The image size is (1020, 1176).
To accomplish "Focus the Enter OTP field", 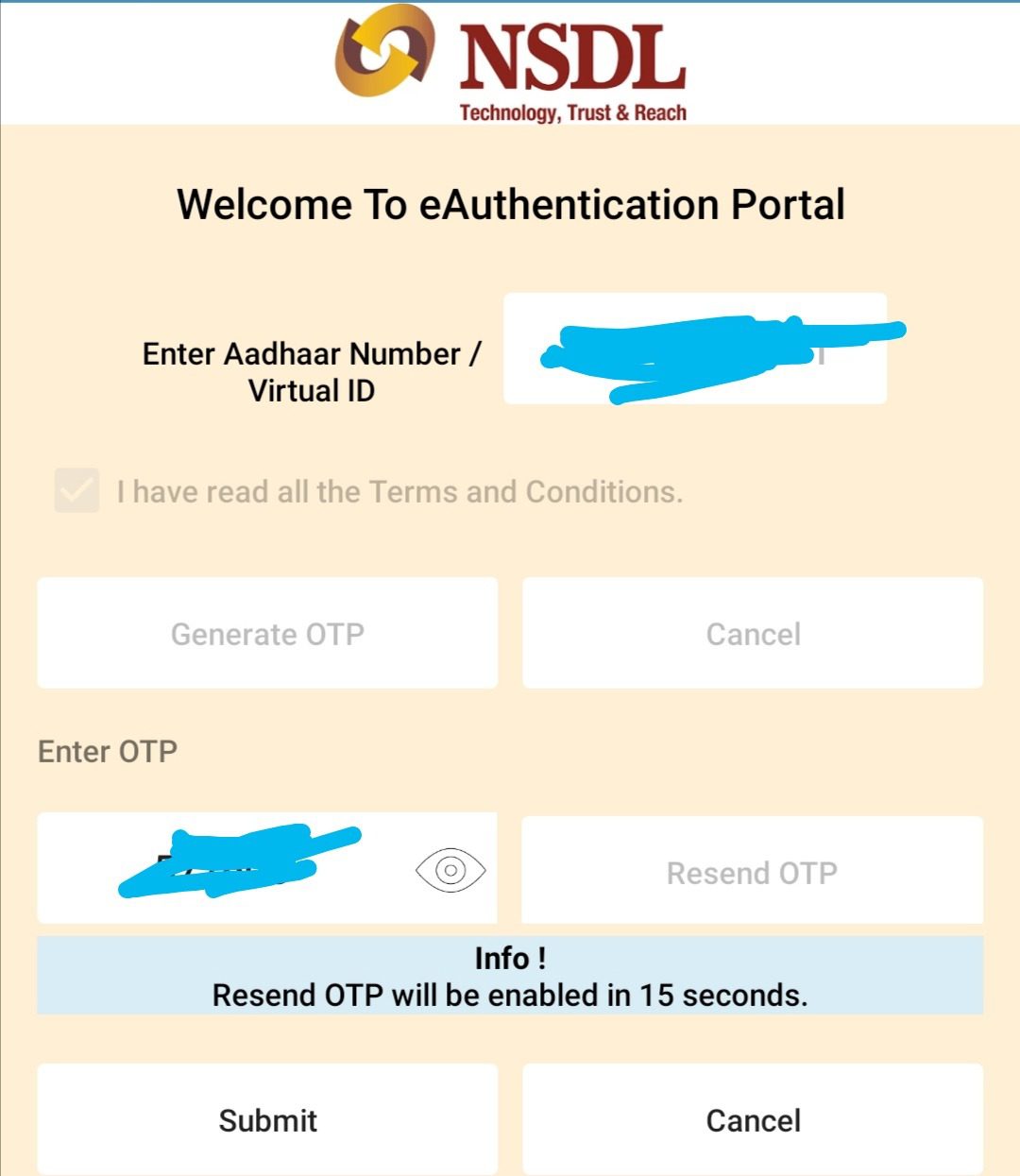I will [227, 868].
